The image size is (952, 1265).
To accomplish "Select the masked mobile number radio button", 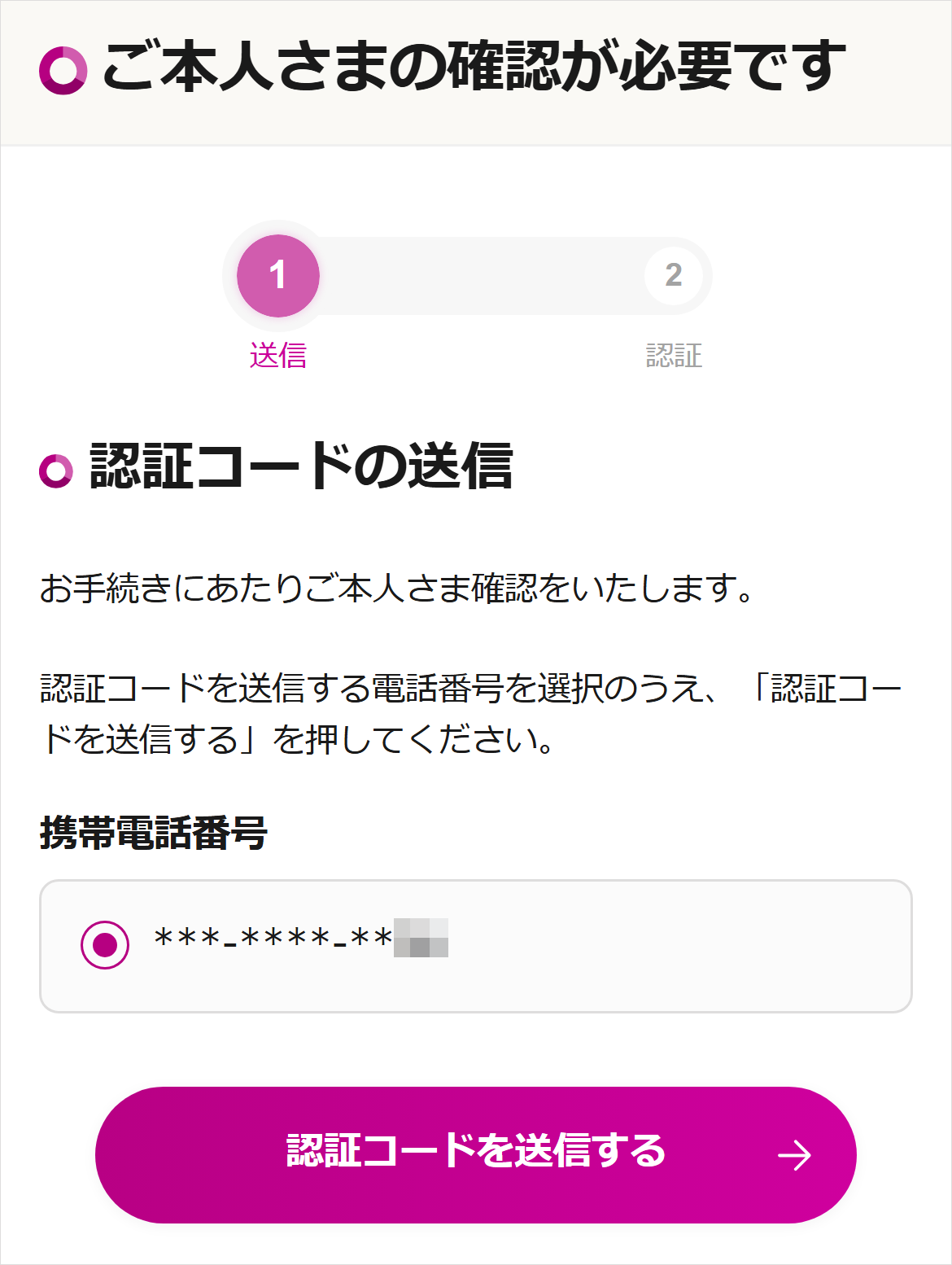I will pyautogui.click(x=105, y=944).
